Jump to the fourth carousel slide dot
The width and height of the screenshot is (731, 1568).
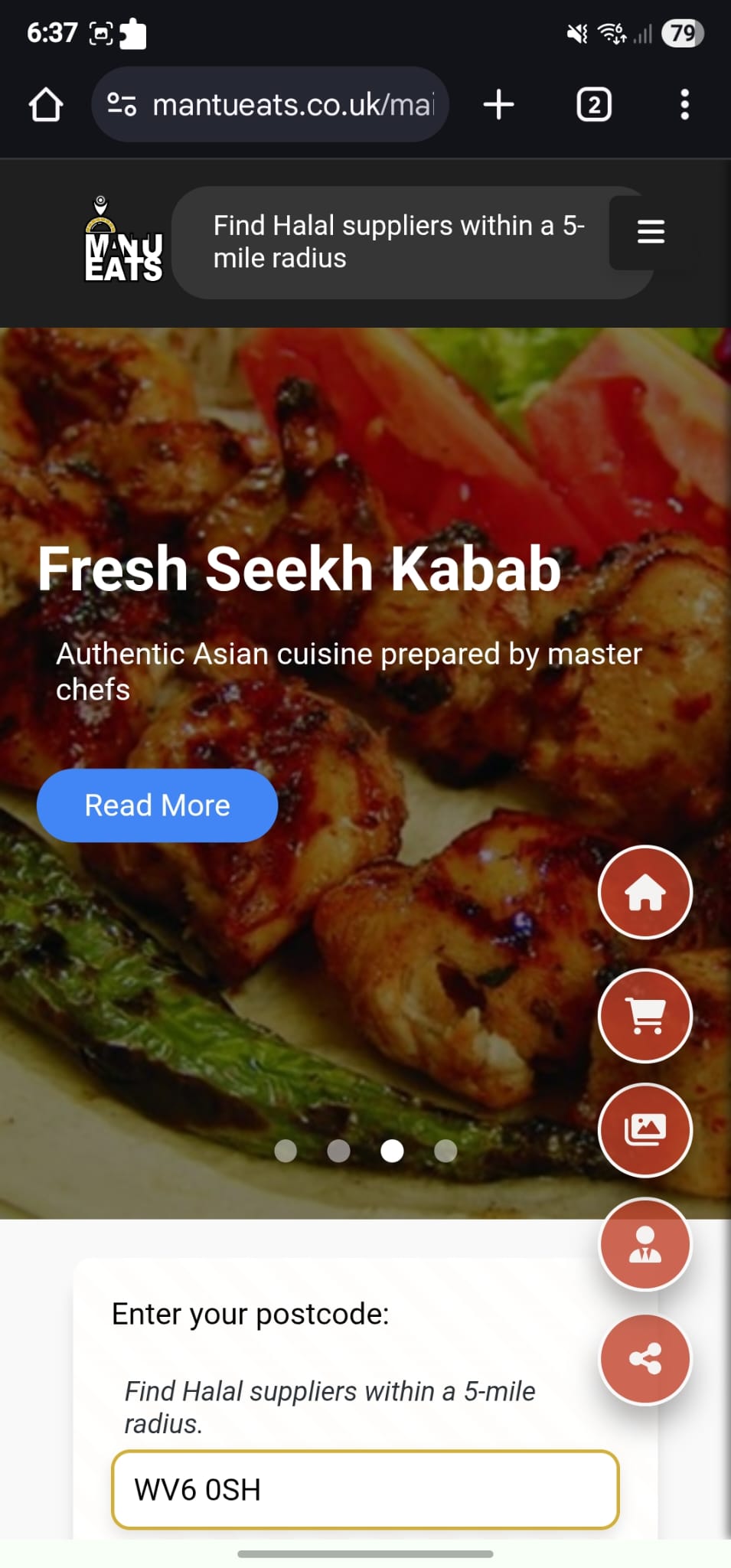(x=445, y=1151)
